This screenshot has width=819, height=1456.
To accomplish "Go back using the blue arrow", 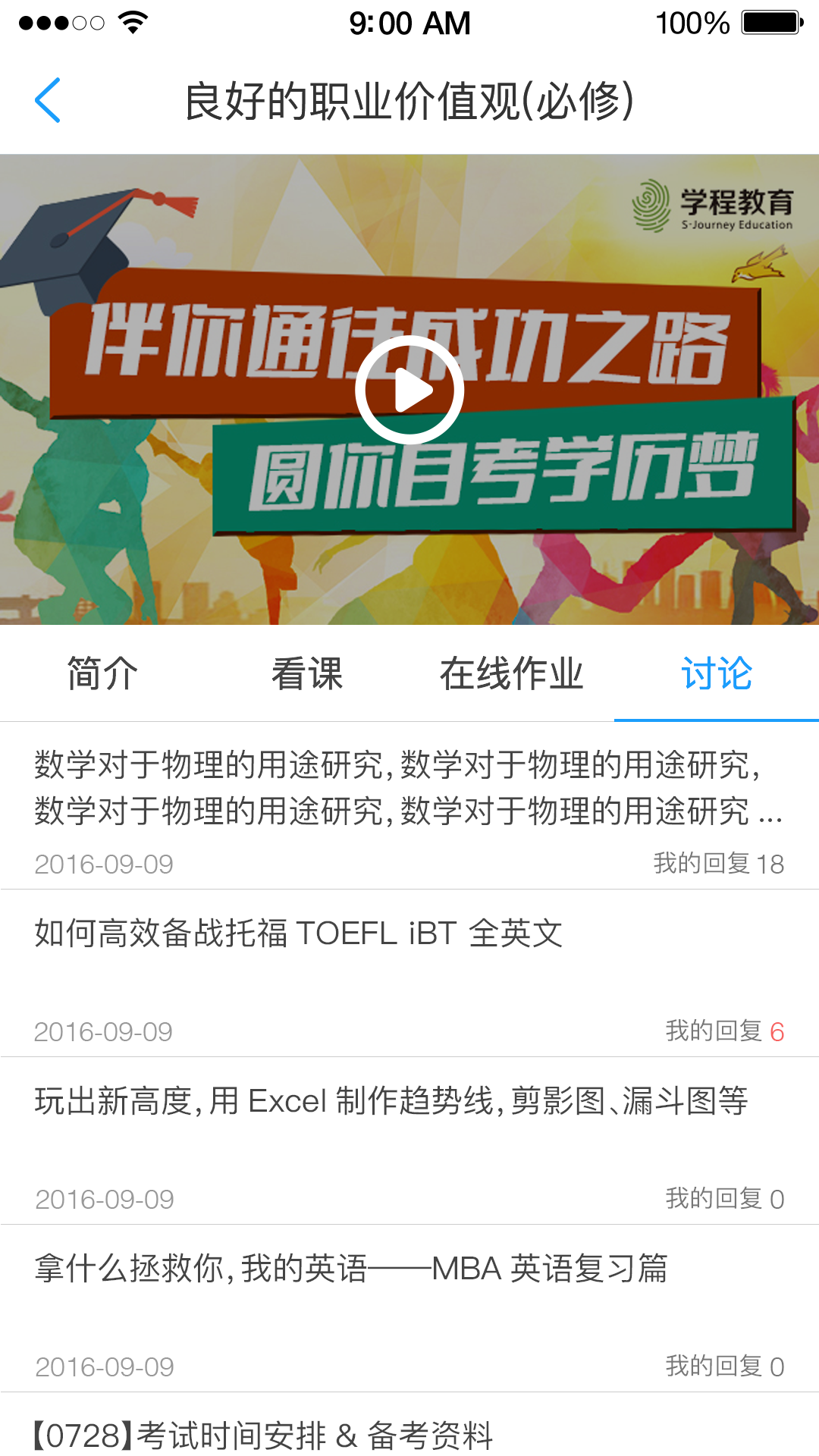I will coord(48,100).
